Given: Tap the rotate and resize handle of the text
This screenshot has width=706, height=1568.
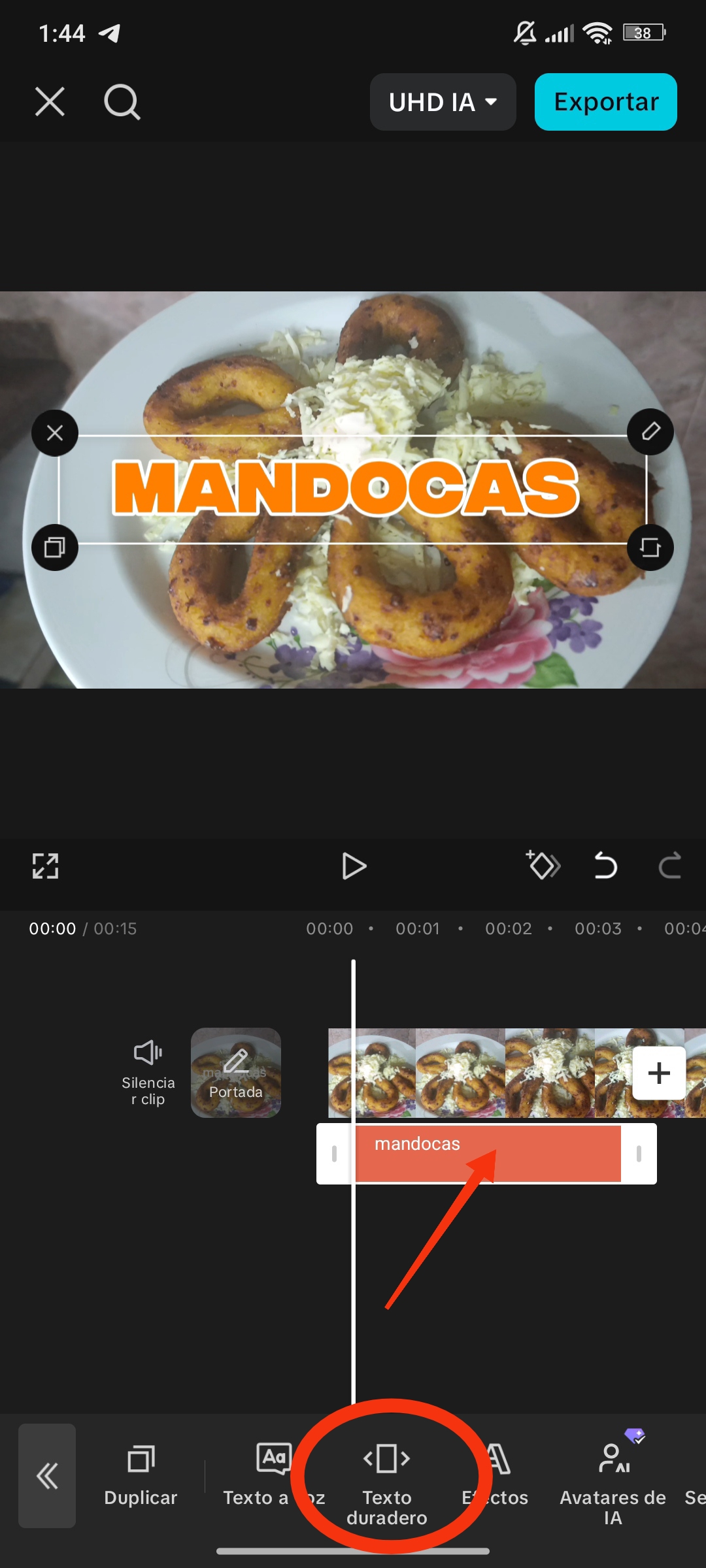Looking at the screenshot, I should 650,547.
